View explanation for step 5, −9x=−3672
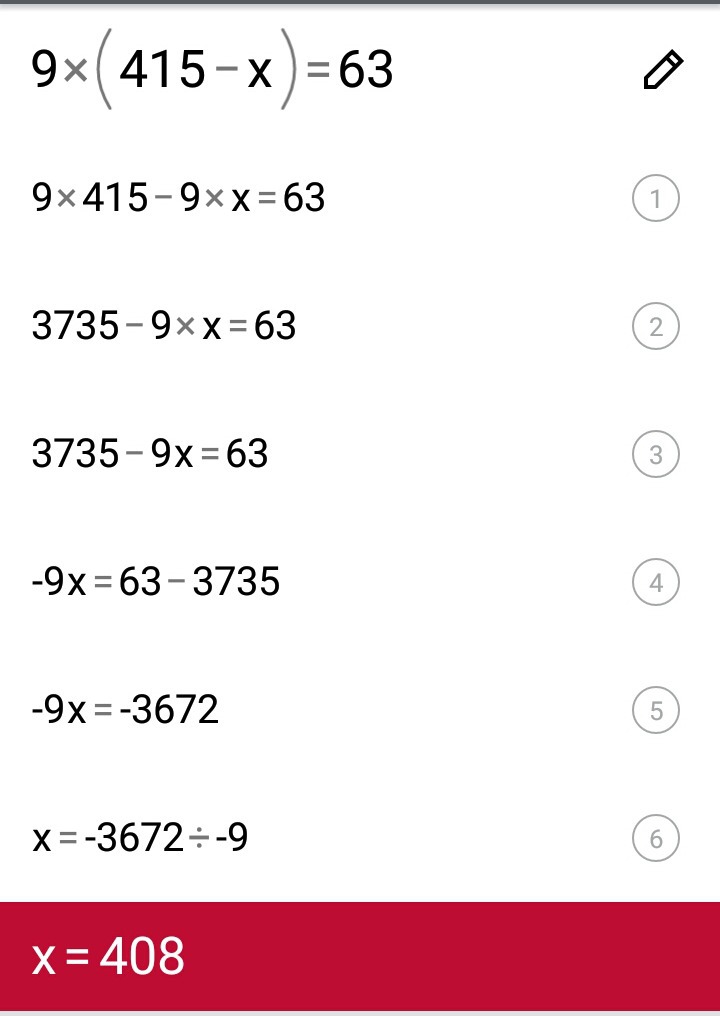The image size is (720, 1016). [656, 711]
